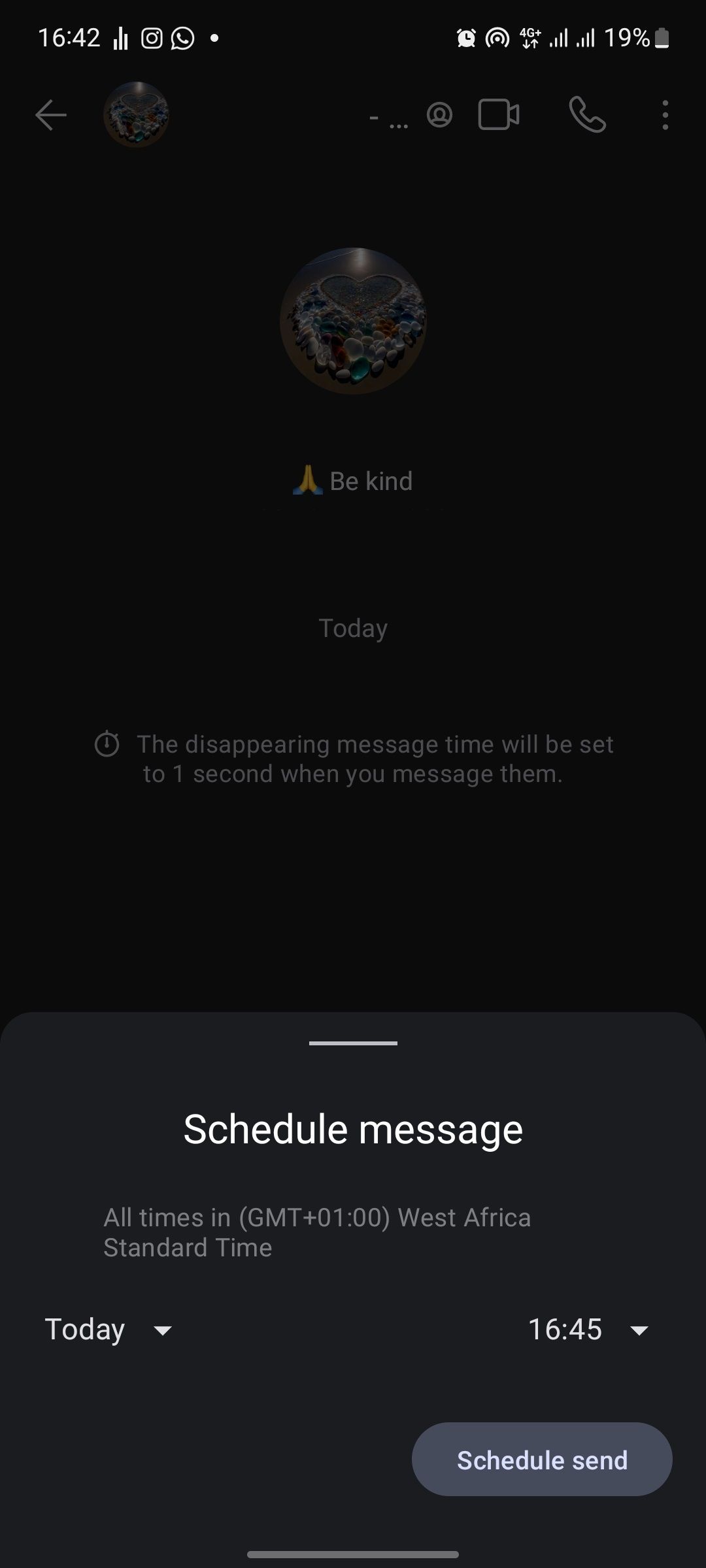The image size is (706, 1568).
Task: Open the 16:45 time dropdown
Action: (587, 1330)
